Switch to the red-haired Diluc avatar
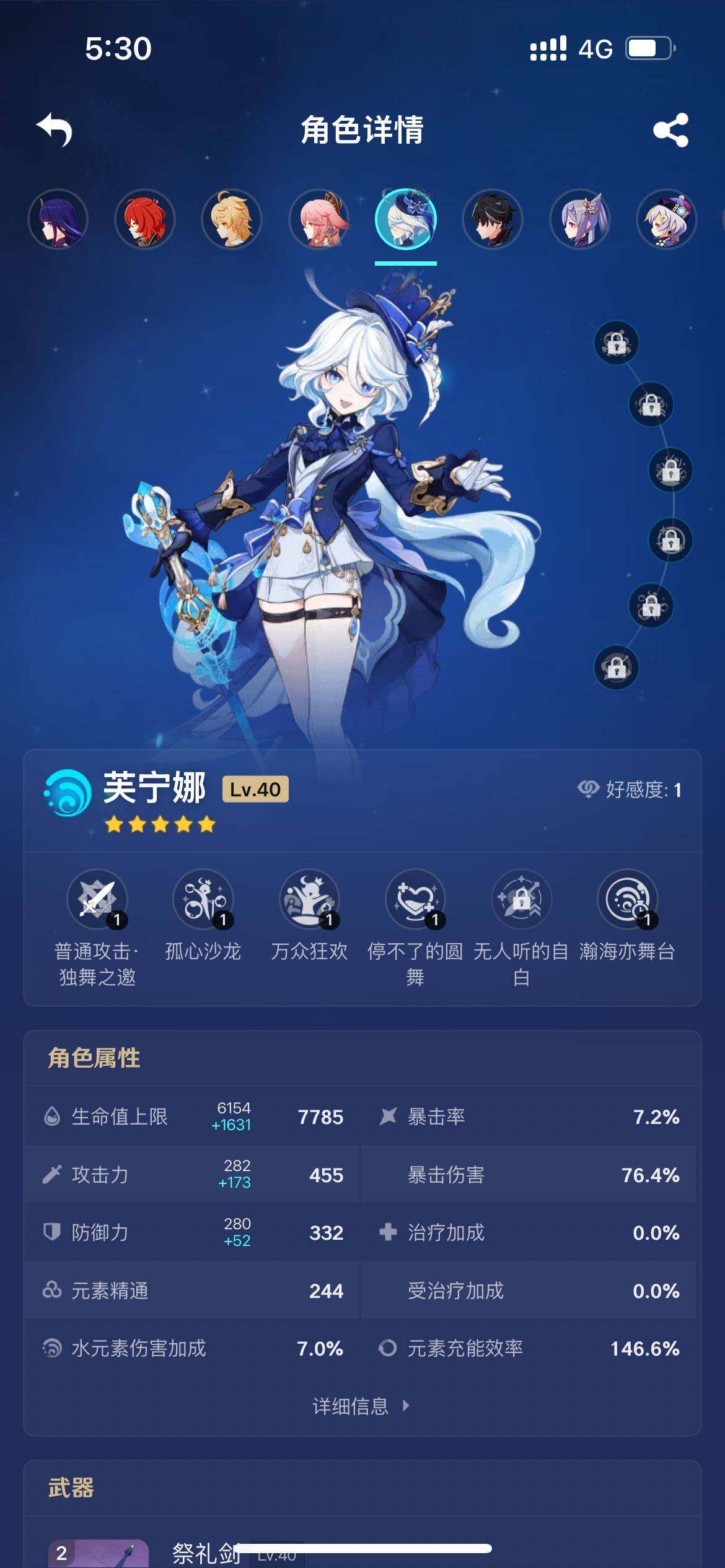The image size is (725, 1568). point(144,219)
